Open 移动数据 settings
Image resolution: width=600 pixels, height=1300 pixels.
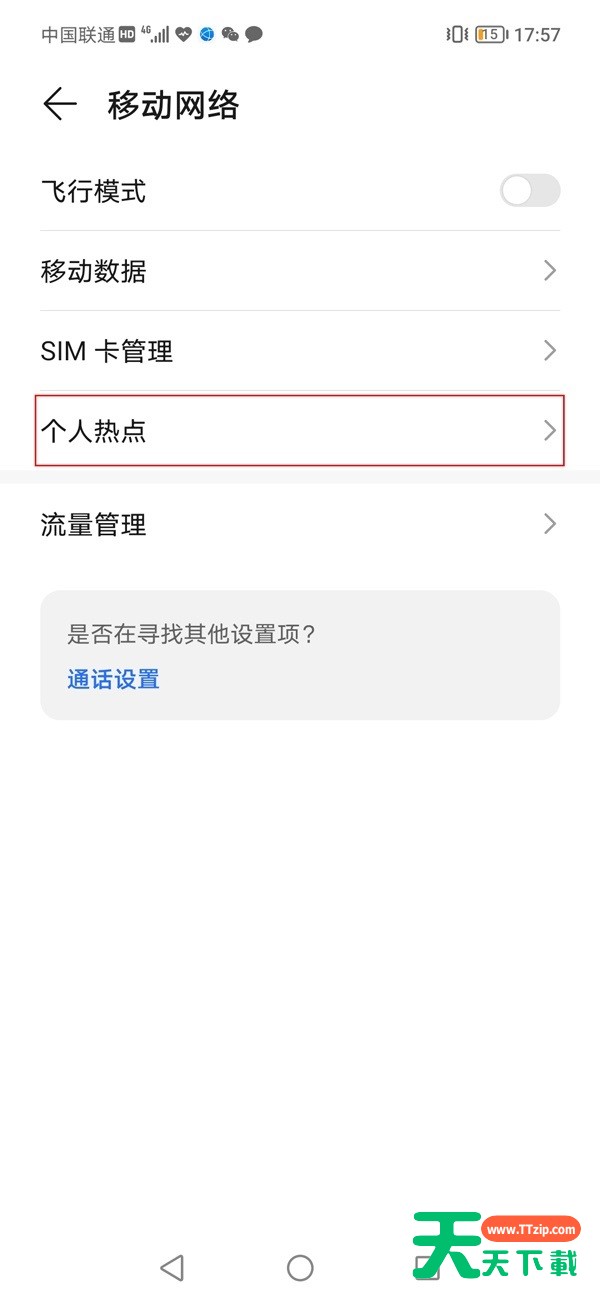pos(300,271)
